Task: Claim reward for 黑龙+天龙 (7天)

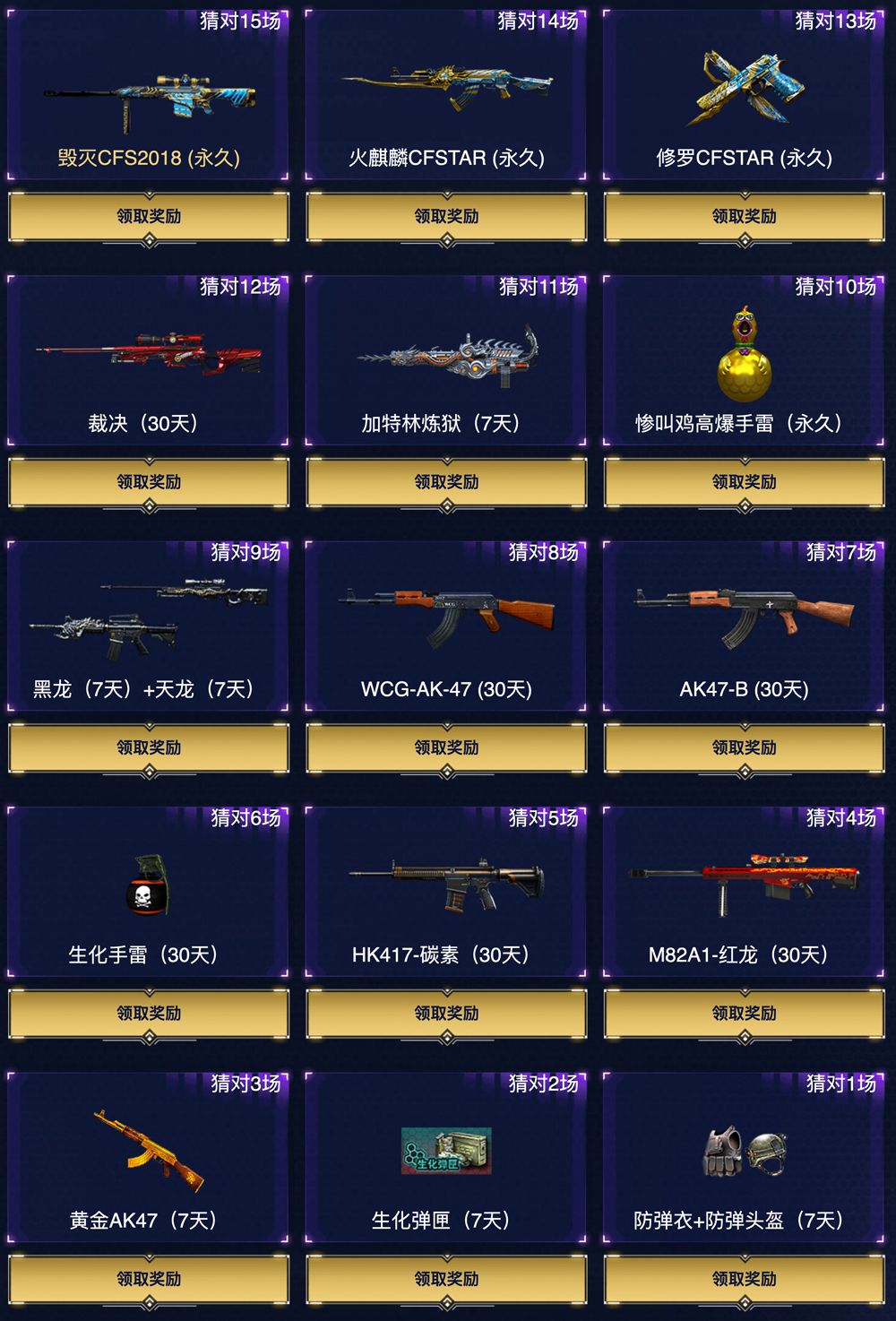Action: point(149,747)
